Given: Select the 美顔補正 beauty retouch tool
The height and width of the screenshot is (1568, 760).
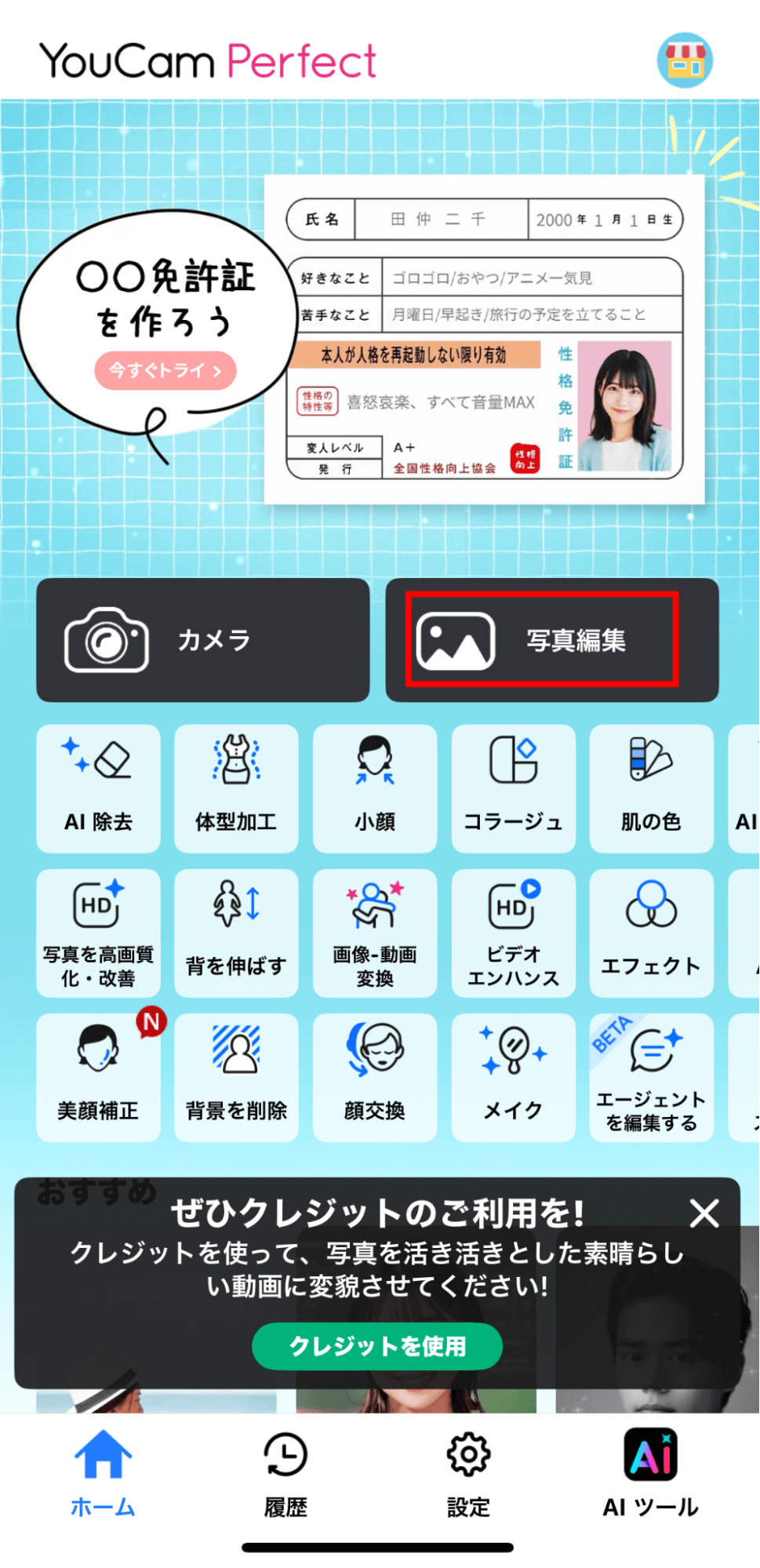Looking at the screenshot, I should [98, 1077].
